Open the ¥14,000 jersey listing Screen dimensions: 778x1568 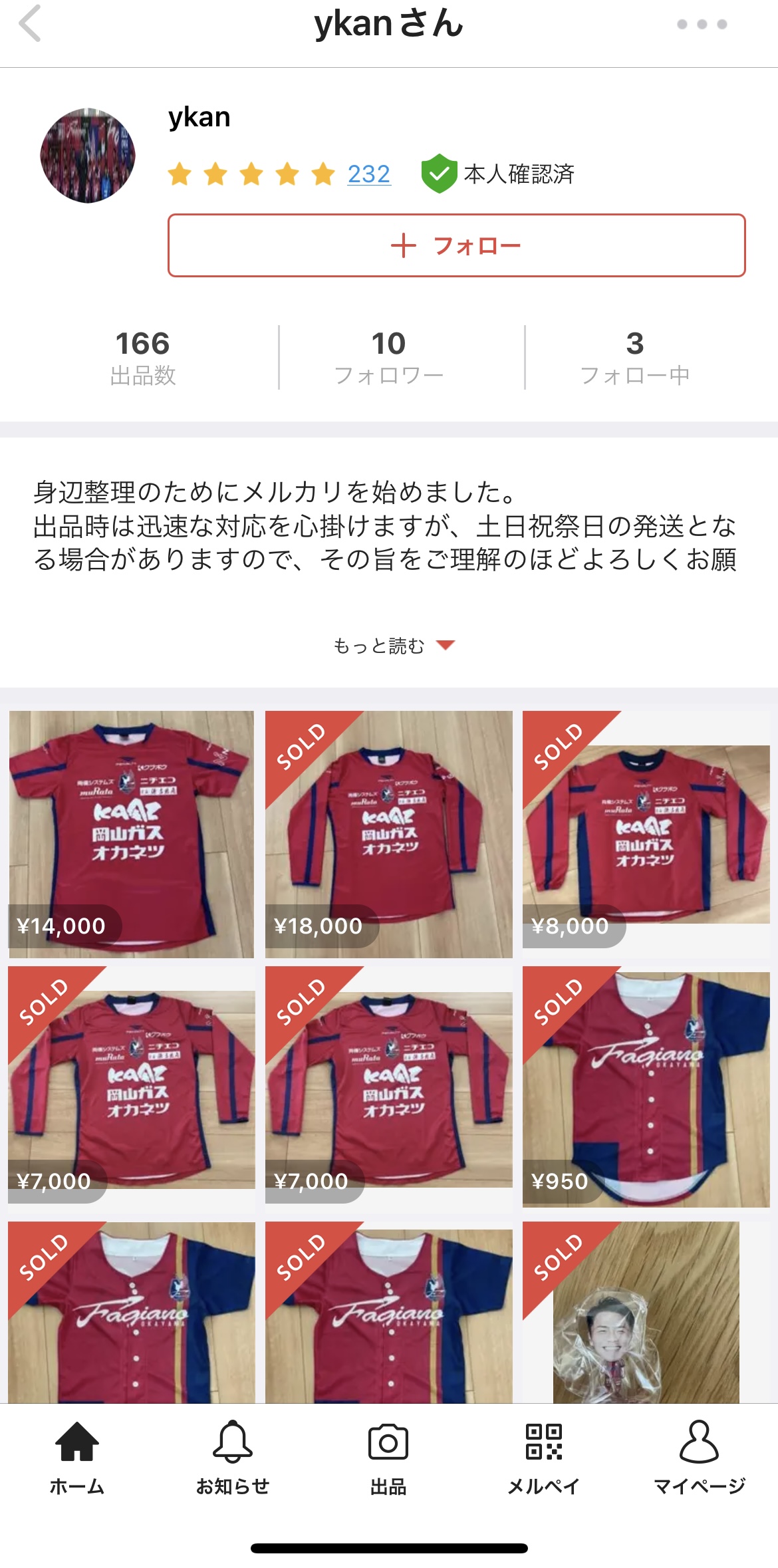pyautogui.click(x=132, y=834)
